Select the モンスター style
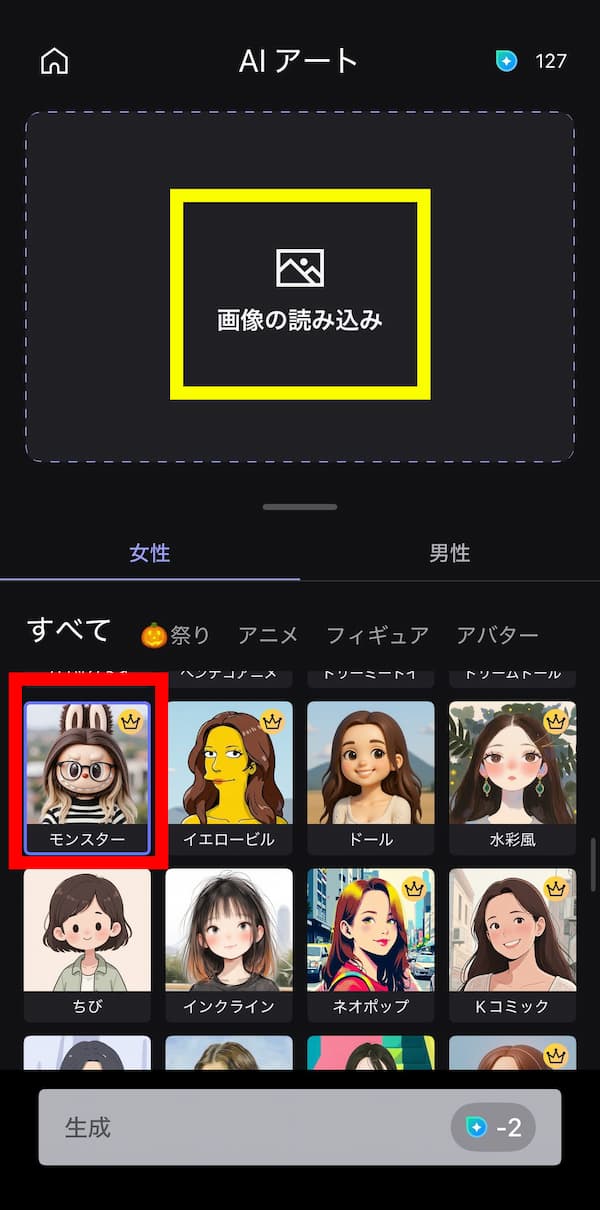 87,777
